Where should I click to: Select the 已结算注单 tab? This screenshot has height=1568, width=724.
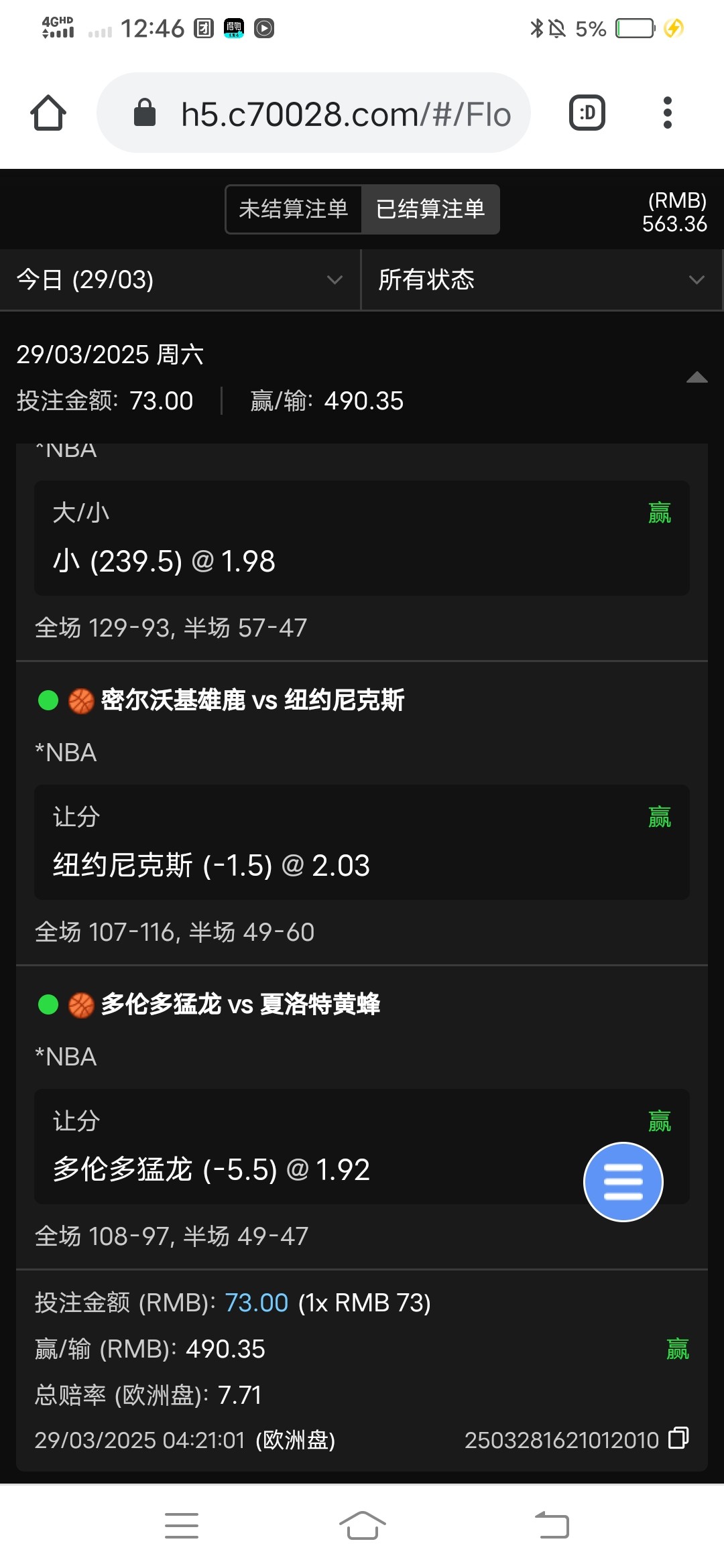coord(430,209)
